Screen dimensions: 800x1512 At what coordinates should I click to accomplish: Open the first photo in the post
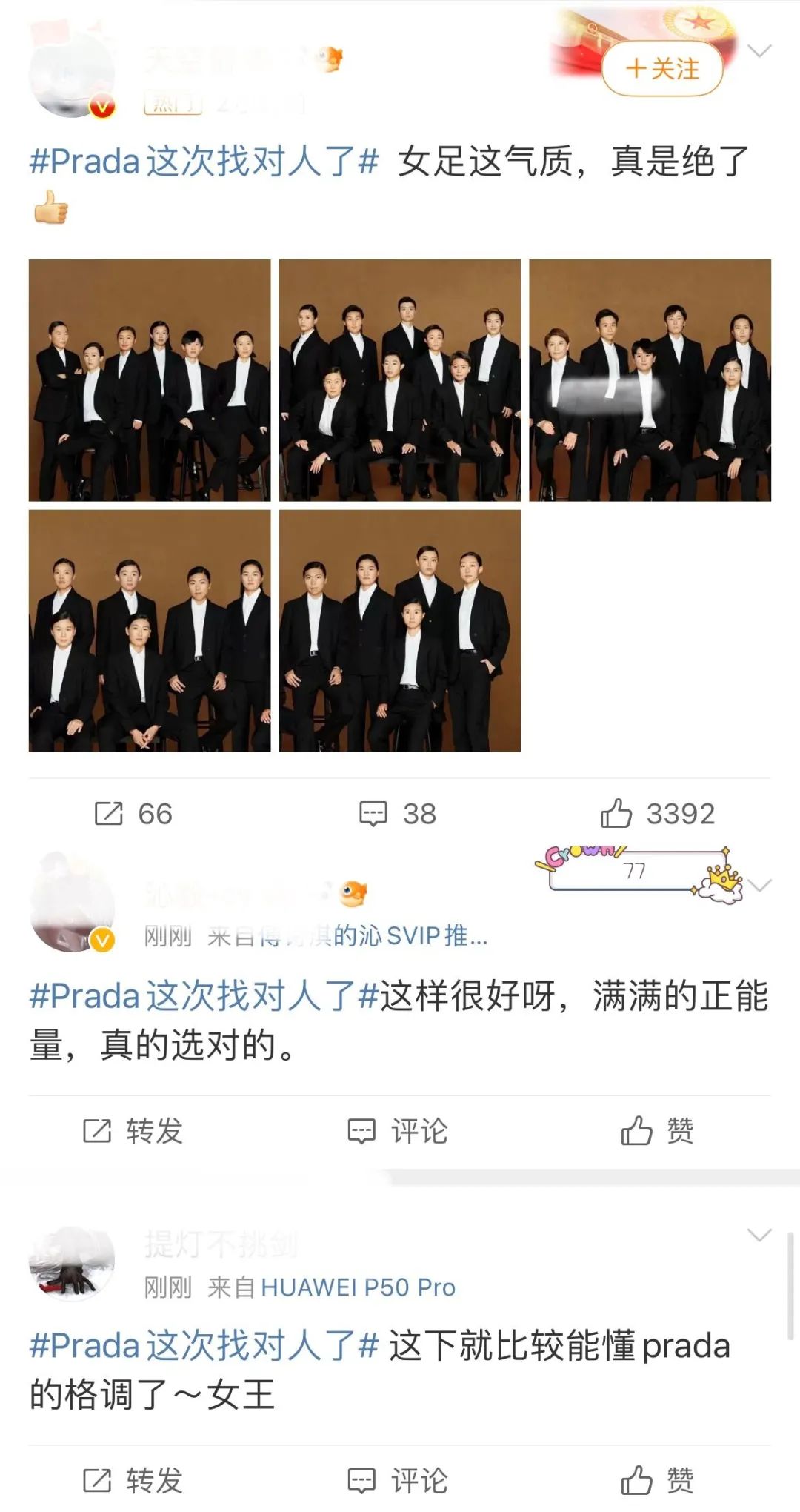pyautogui.click(x=150, y=380)
